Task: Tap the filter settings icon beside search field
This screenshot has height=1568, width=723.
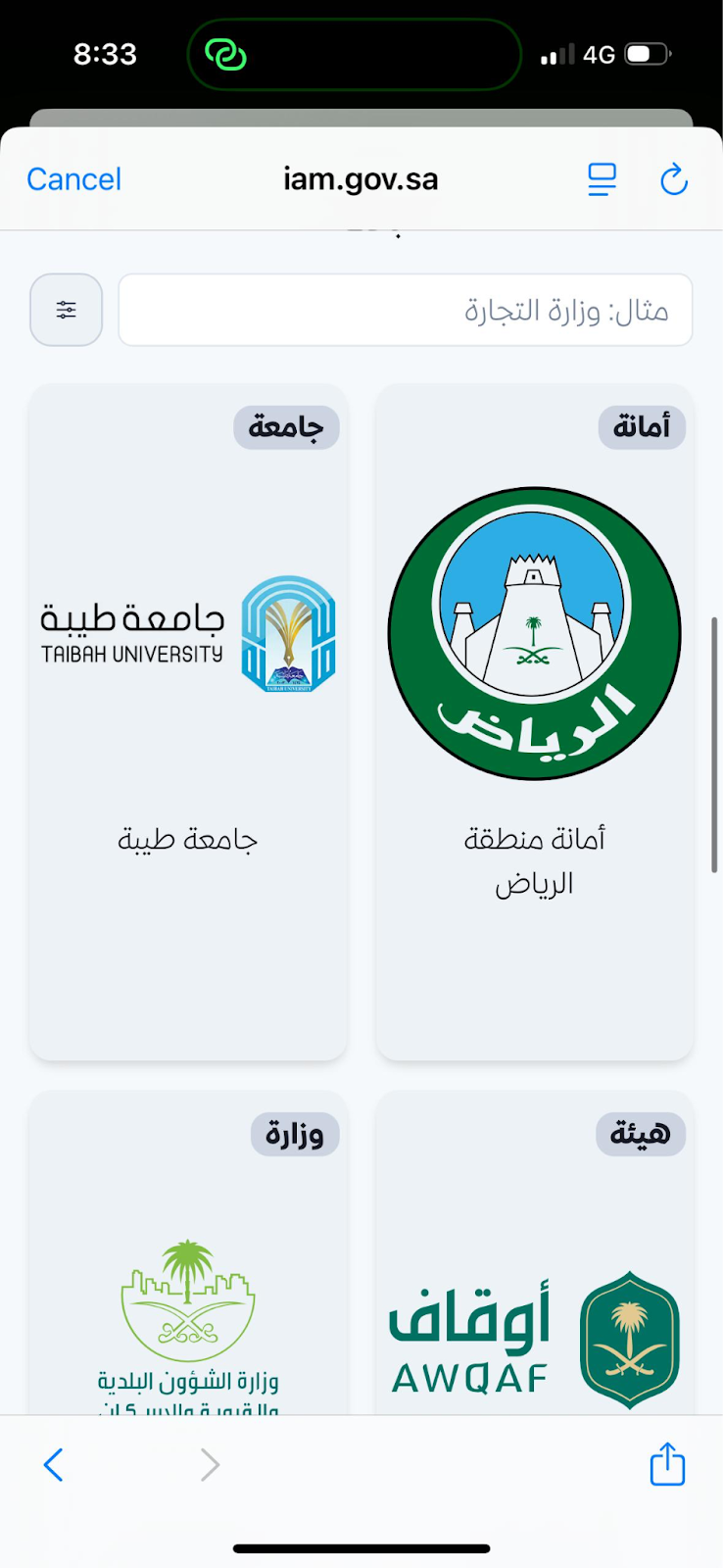Action: pyautogui.click(x=66, y=310)
